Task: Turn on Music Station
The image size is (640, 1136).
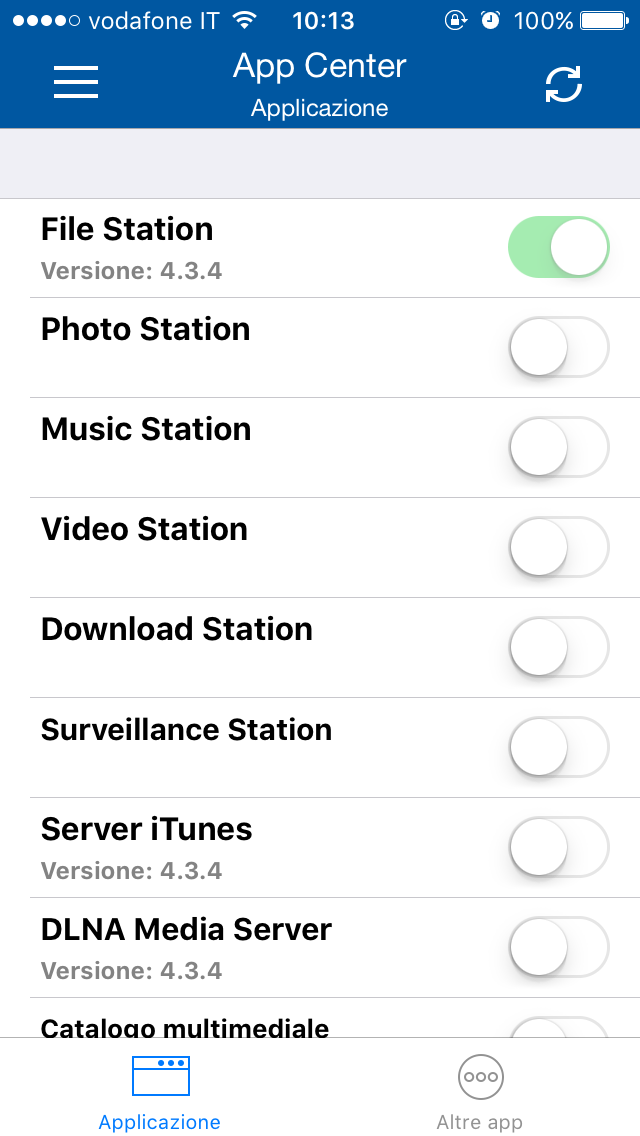Action: point(558,447)
